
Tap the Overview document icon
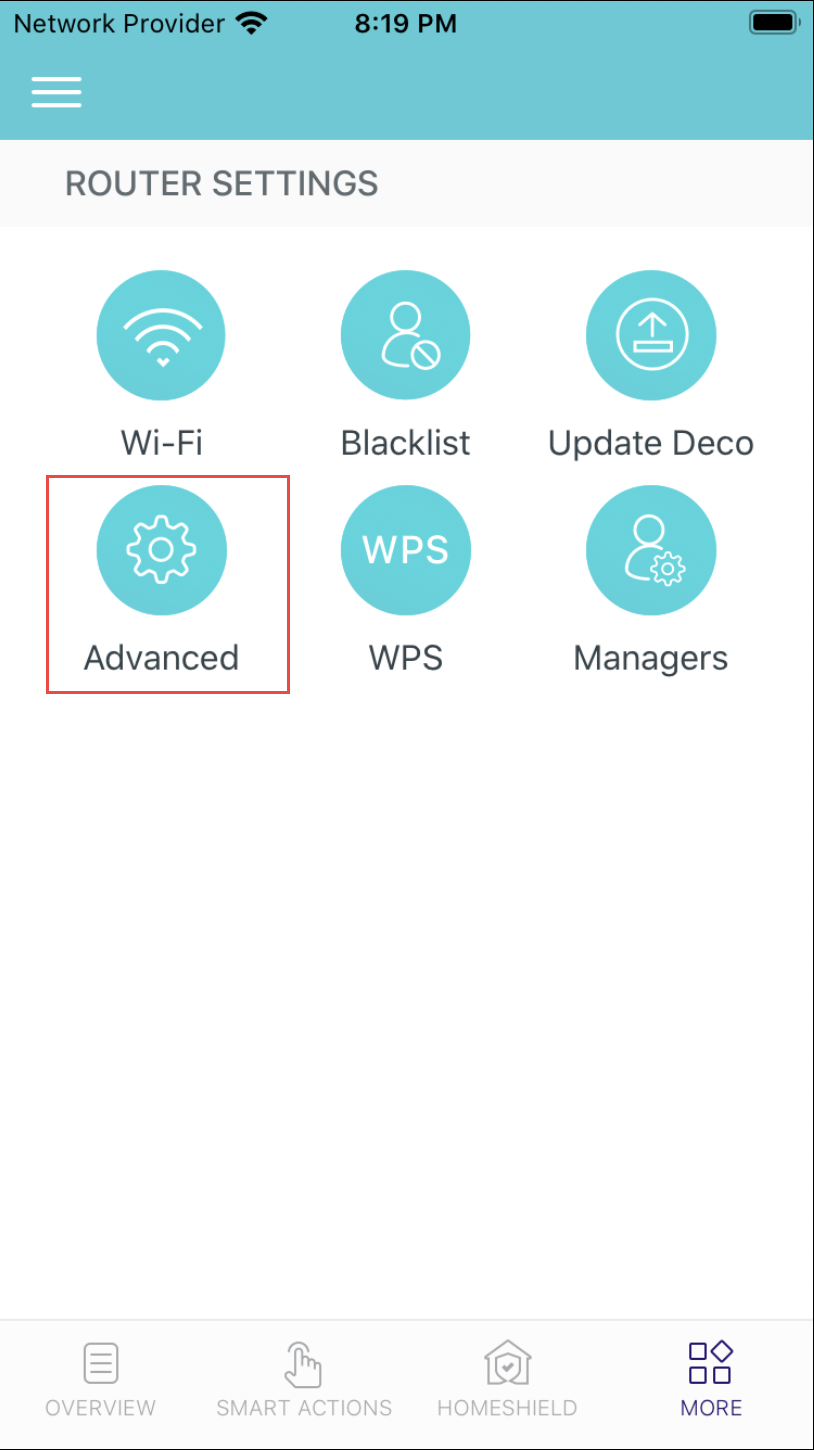click(100, 1361)
